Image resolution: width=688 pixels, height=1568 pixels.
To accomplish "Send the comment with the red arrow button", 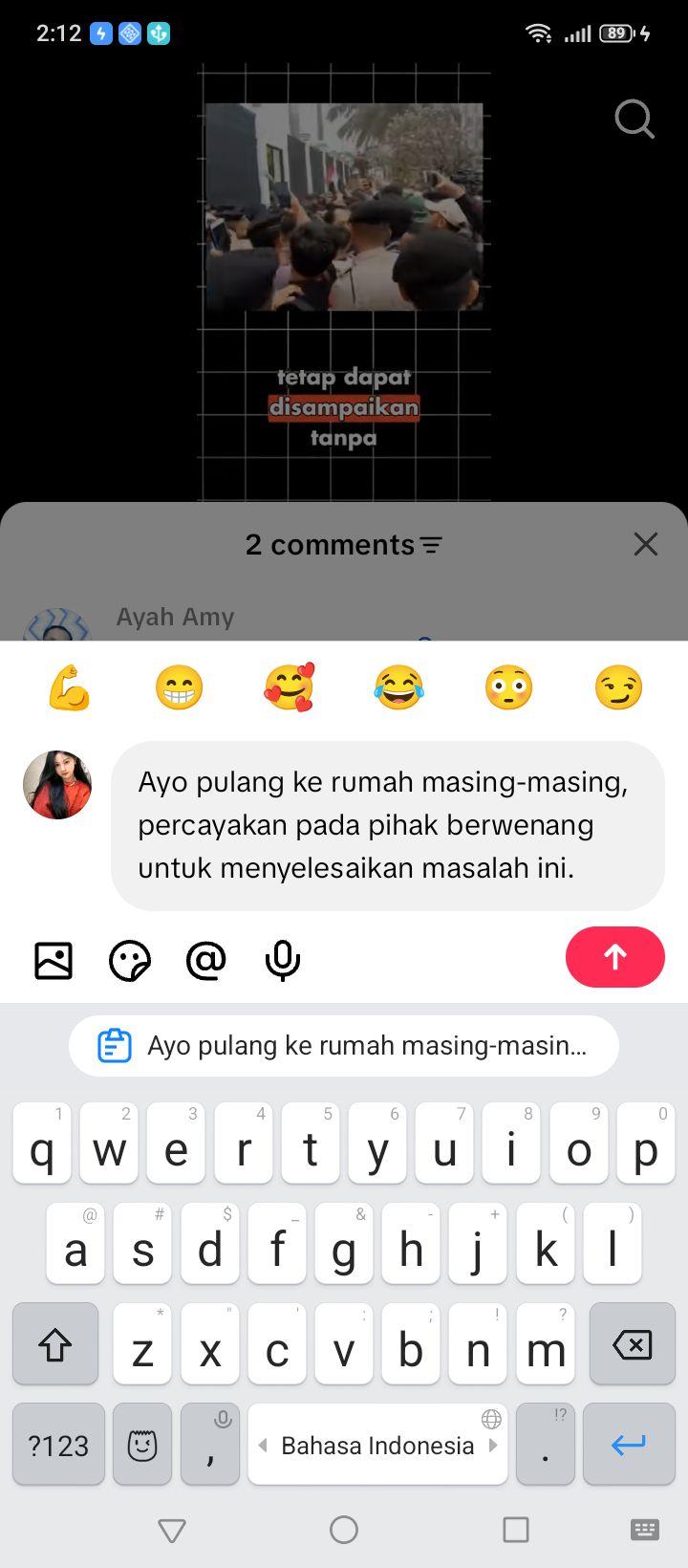I will (614, 957).
